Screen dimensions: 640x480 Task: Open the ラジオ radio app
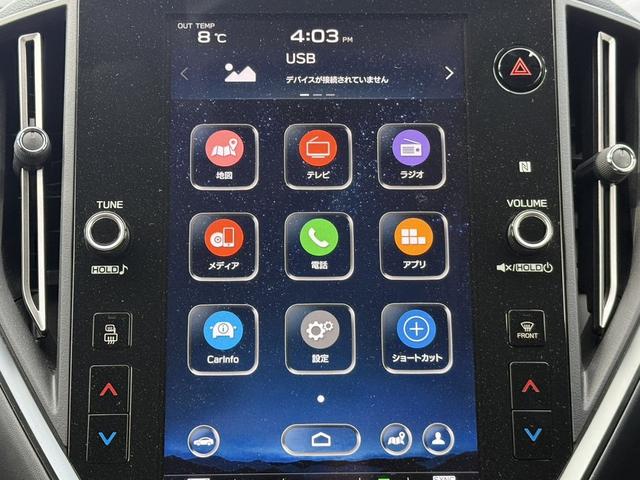point(411,156)
